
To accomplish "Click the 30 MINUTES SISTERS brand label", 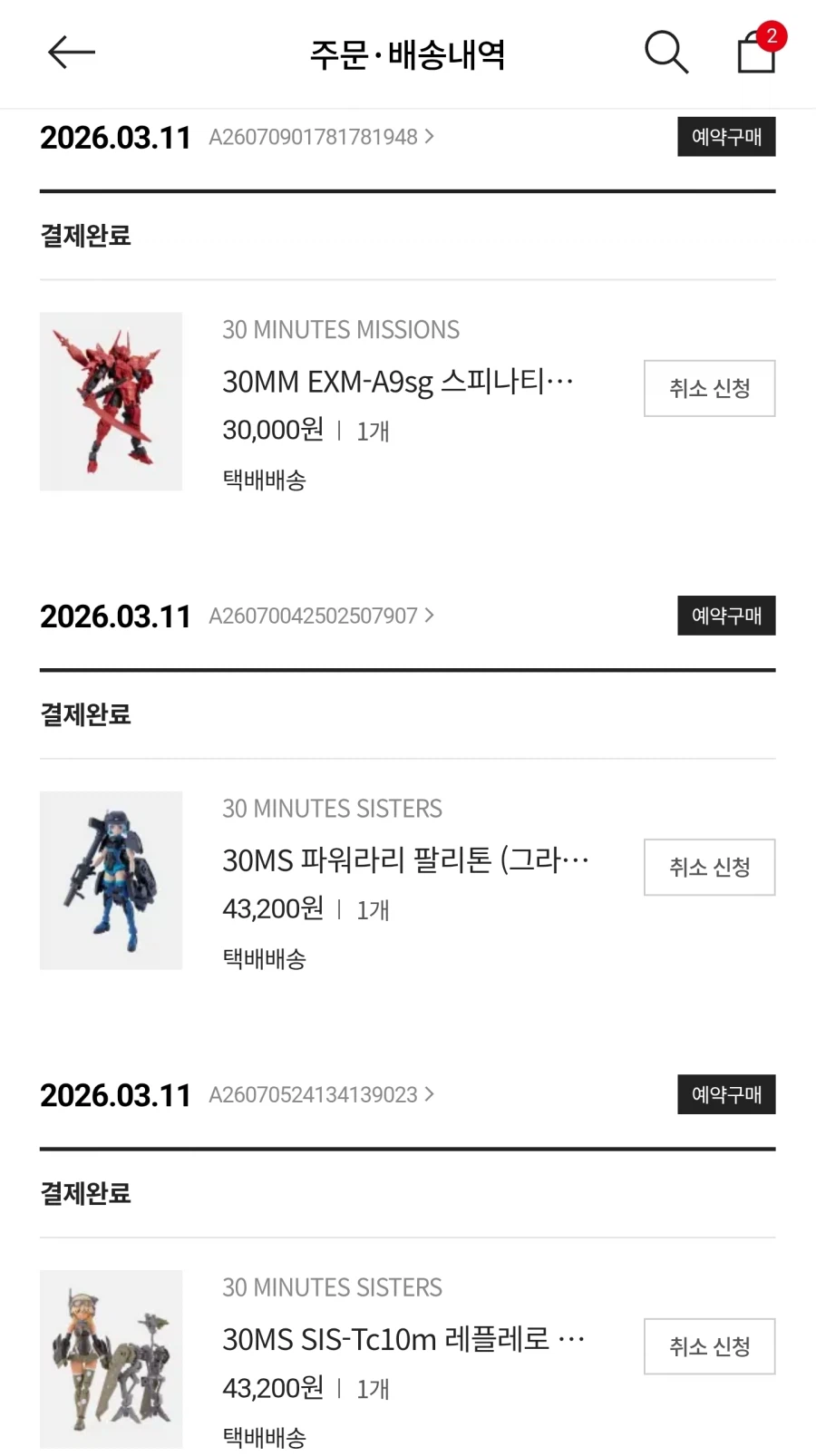I will pos(332,808).
